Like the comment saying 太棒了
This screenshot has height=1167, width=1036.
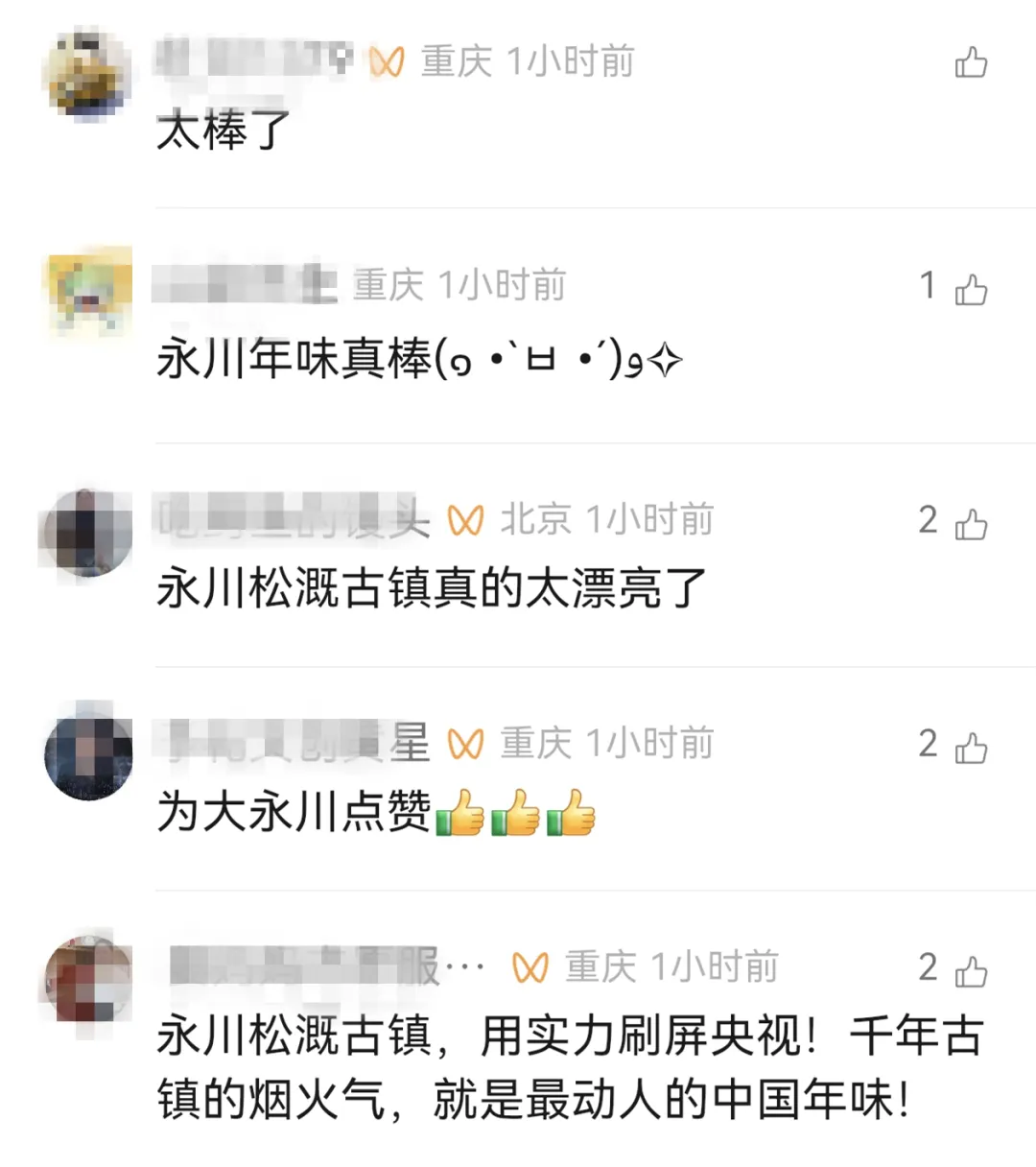pos(972,60)
